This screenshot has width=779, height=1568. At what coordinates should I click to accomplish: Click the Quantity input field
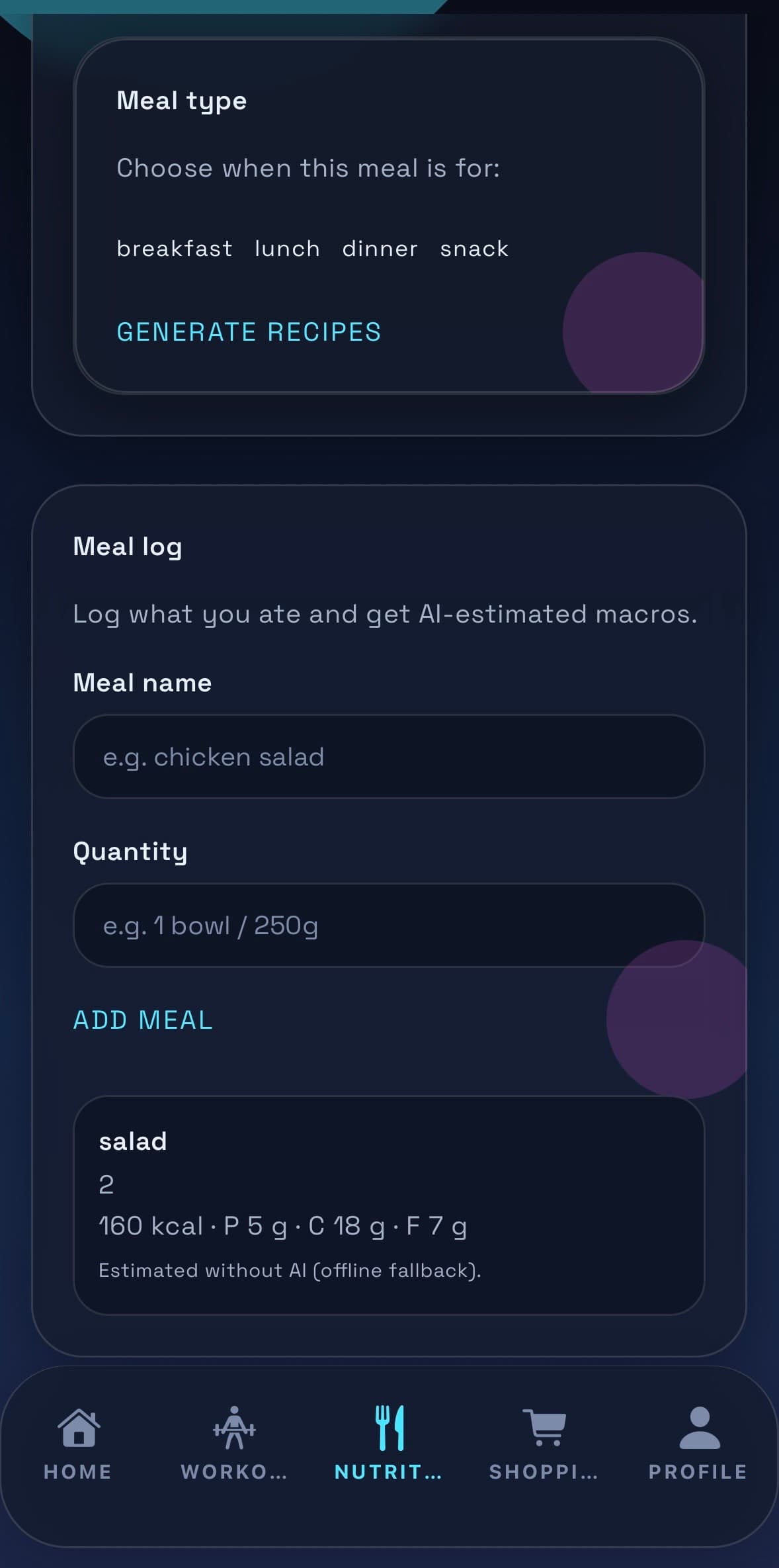click(389, 926)
